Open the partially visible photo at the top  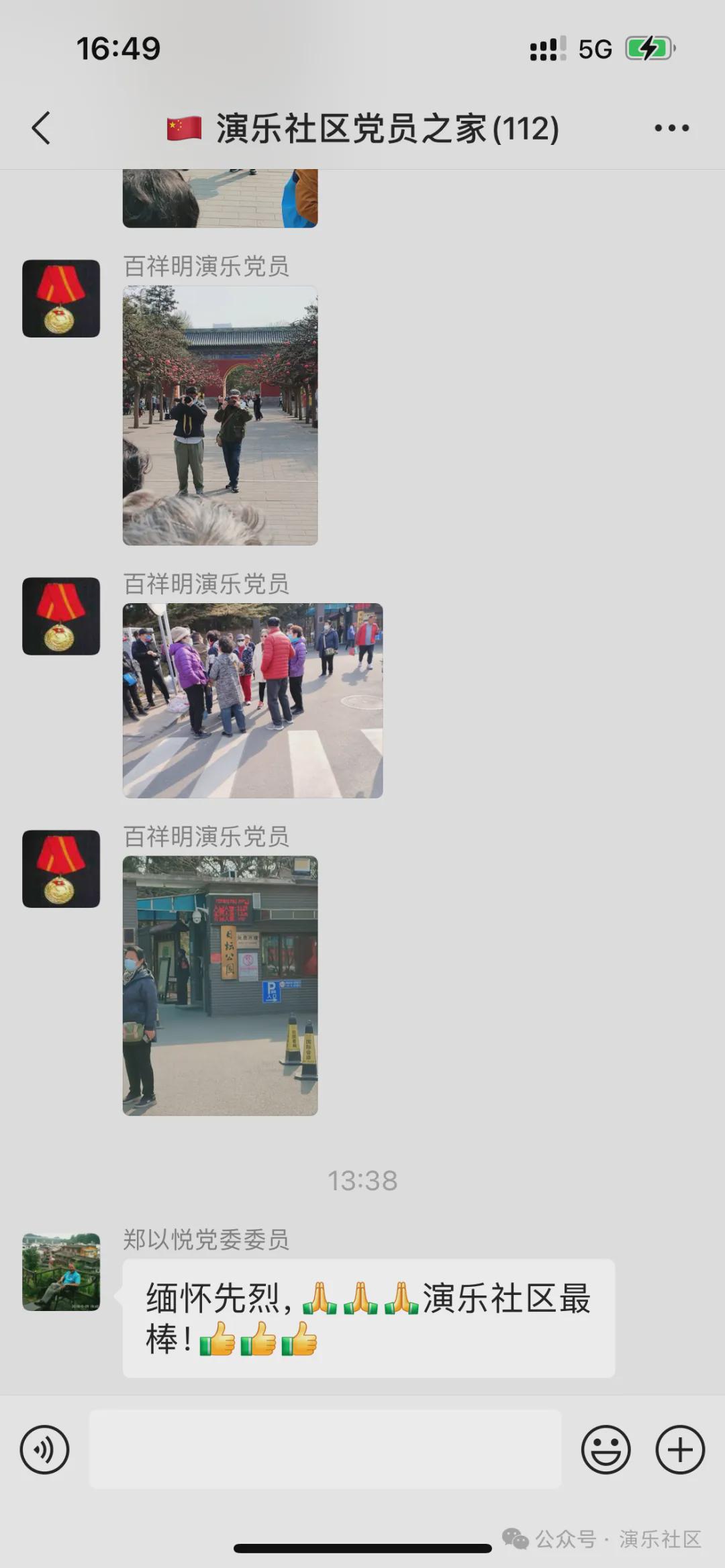pyautogui.click(x=220, y=198)
